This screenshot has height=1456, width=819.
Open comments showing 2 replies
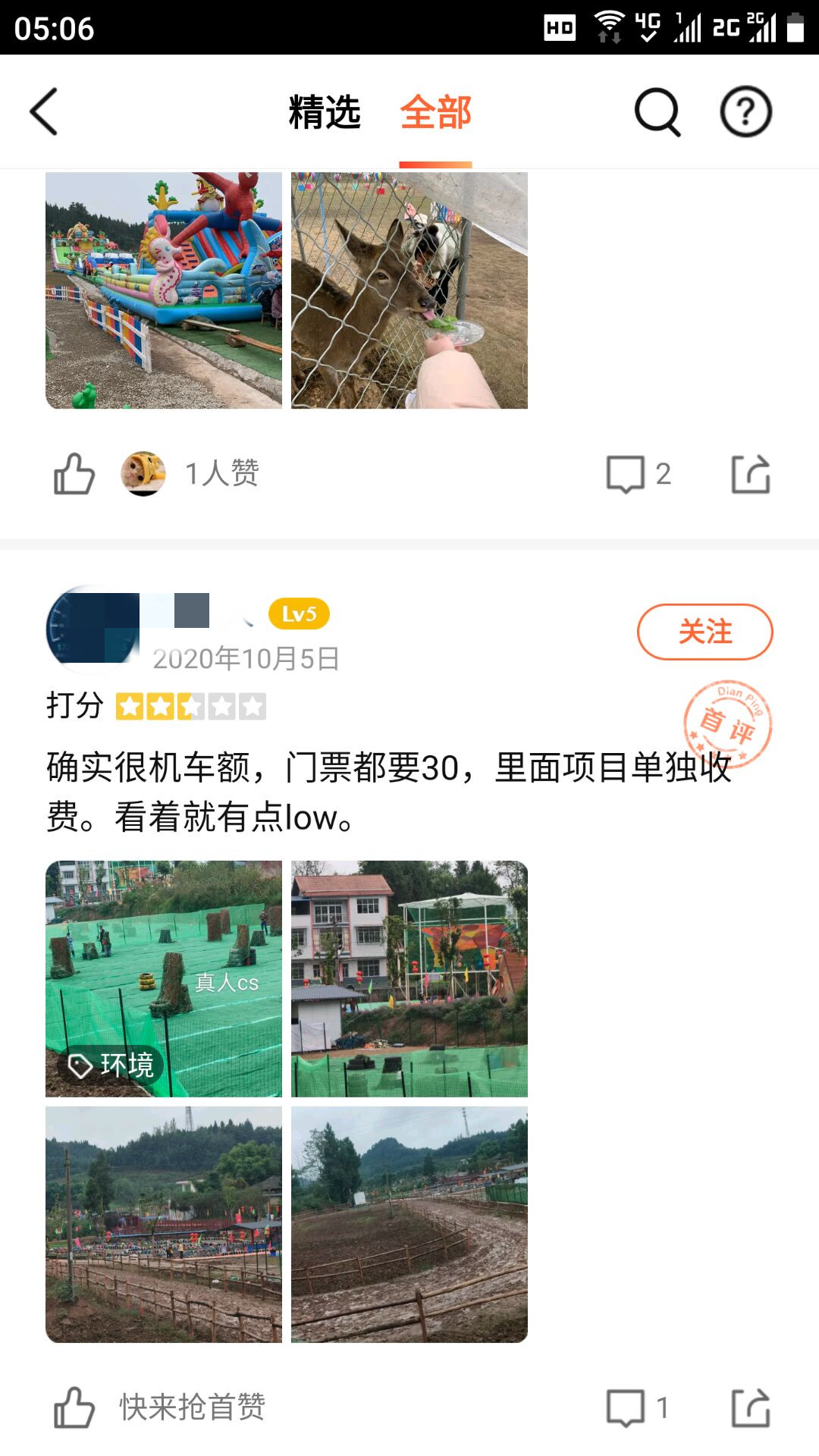tap(638, 474)
